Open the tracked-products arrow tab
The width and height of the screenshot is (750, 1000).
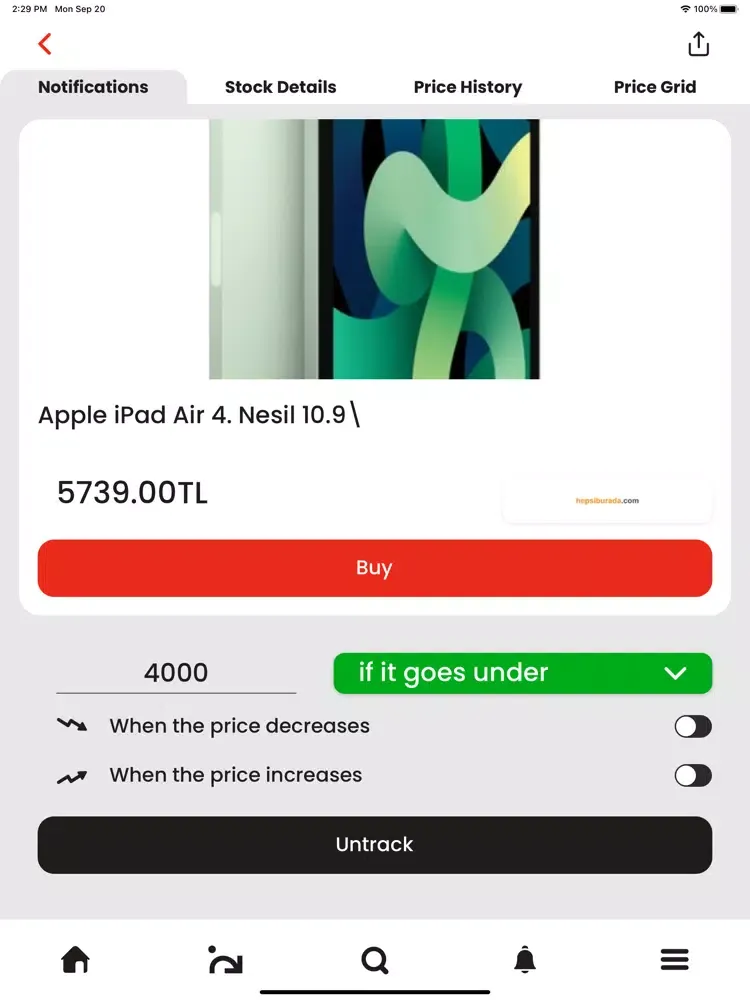[225, 960]
